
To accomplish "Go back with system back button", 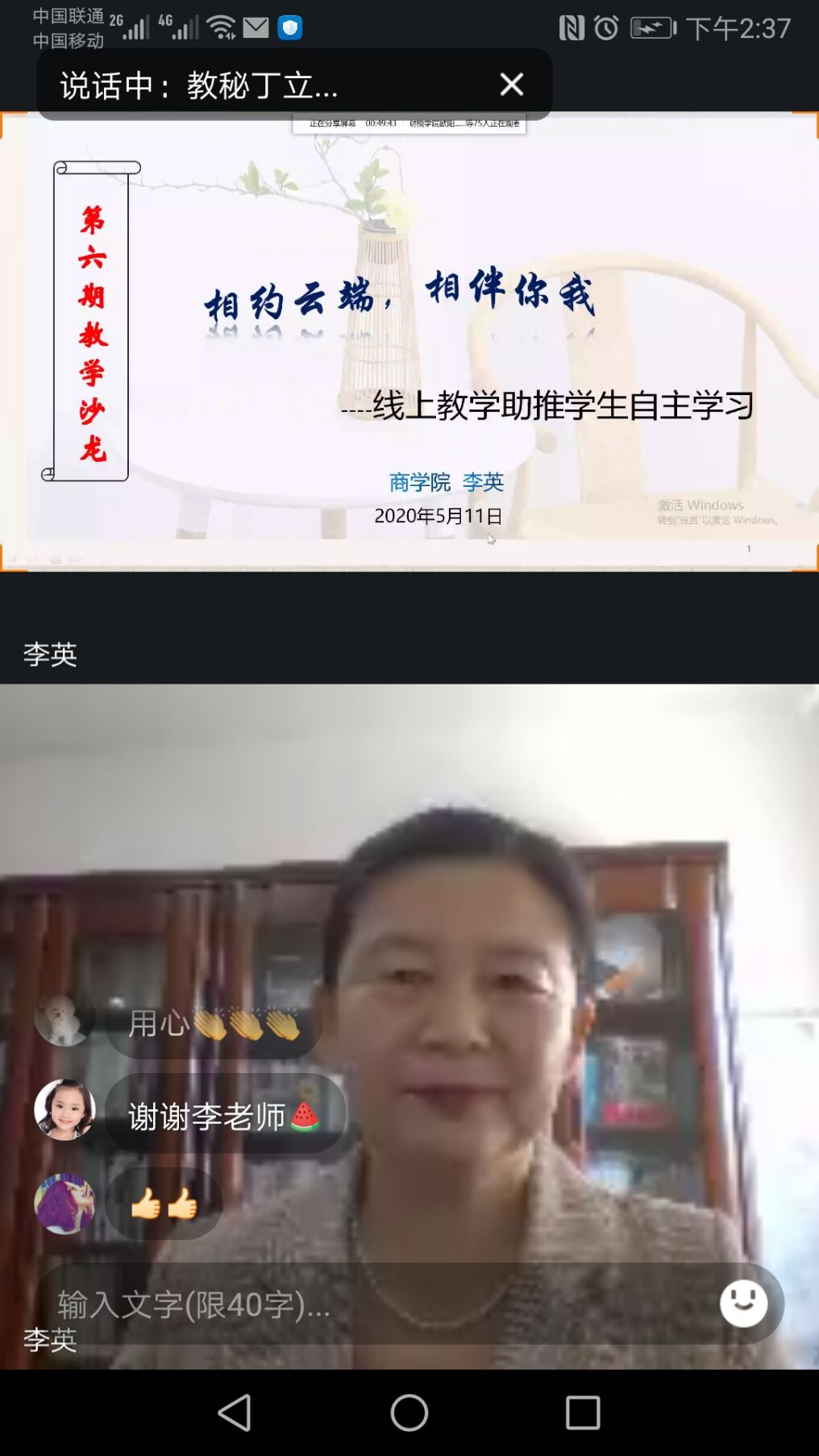I will pos(235,1412).
